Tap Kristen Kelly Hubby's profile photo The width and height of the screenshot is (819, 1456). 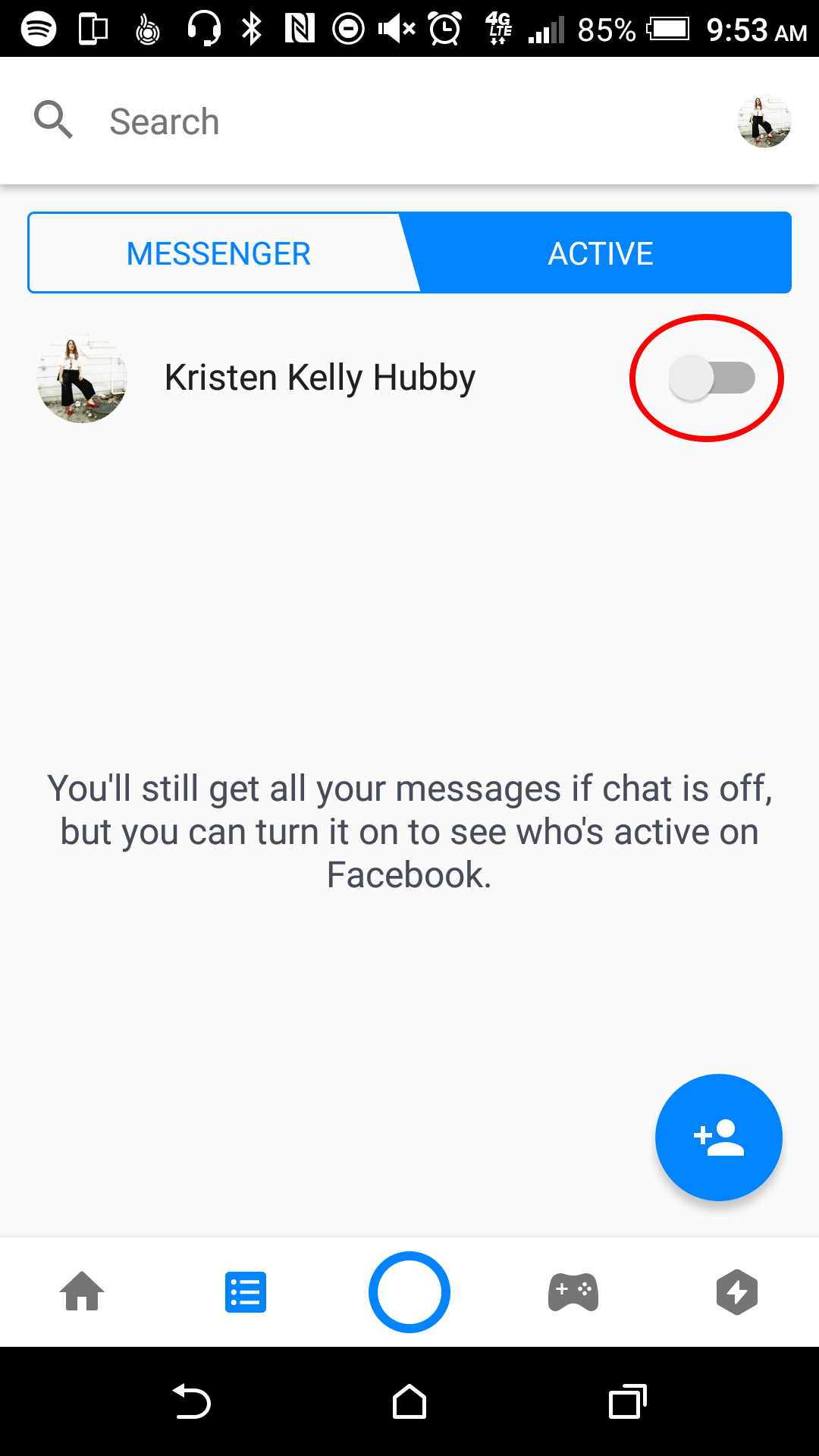coord(81,377)
